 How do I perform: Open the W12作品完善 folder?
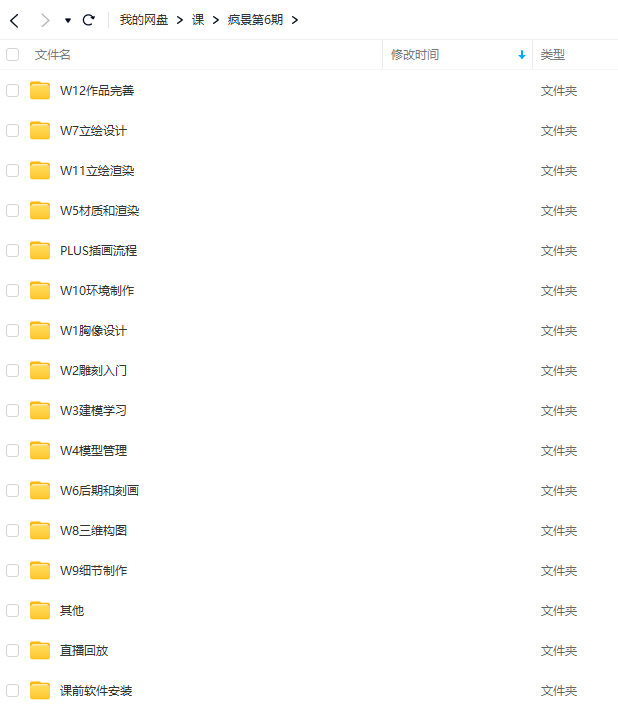(x=96, y=91)
